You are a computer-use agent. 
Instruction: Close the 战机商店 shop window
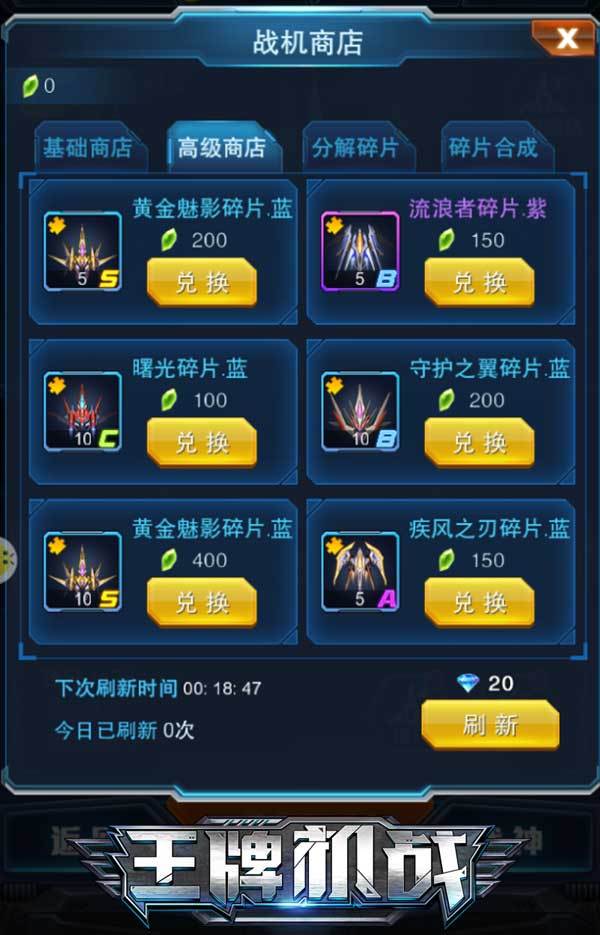[567, 39]
